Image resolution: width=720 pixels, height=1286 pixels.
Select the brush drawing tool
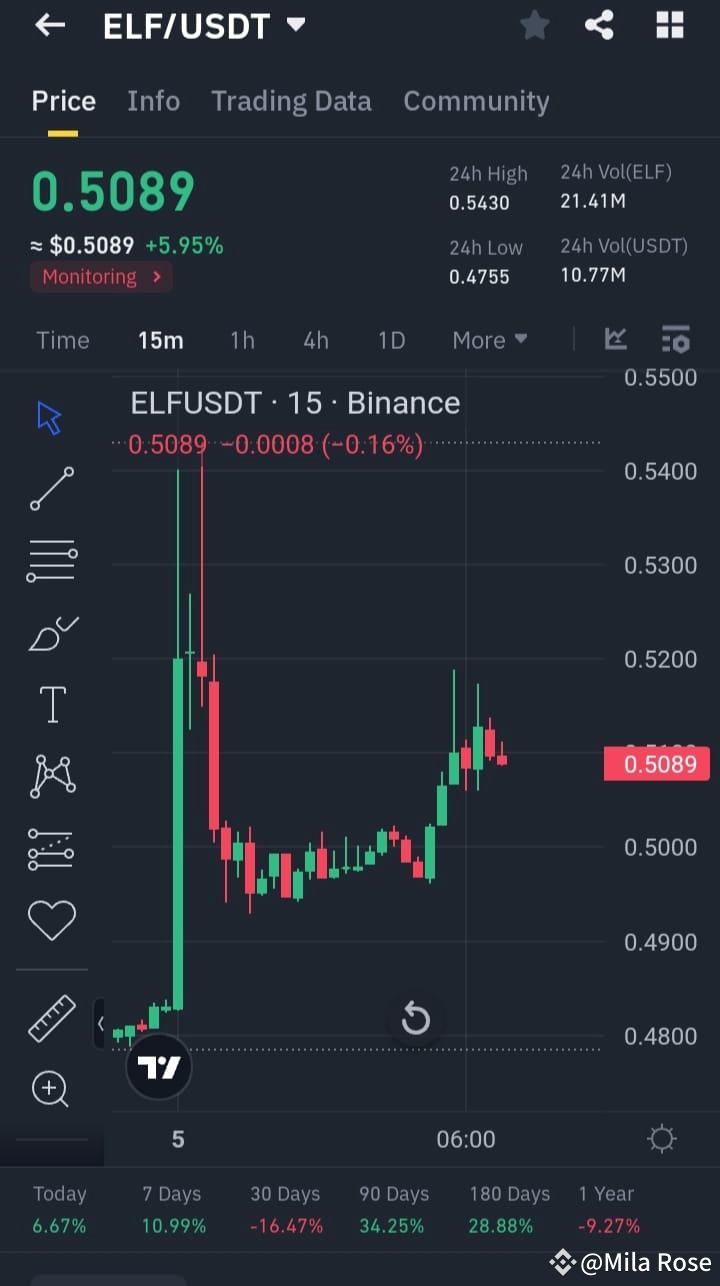pyautogui.click(x=50, y=632)
